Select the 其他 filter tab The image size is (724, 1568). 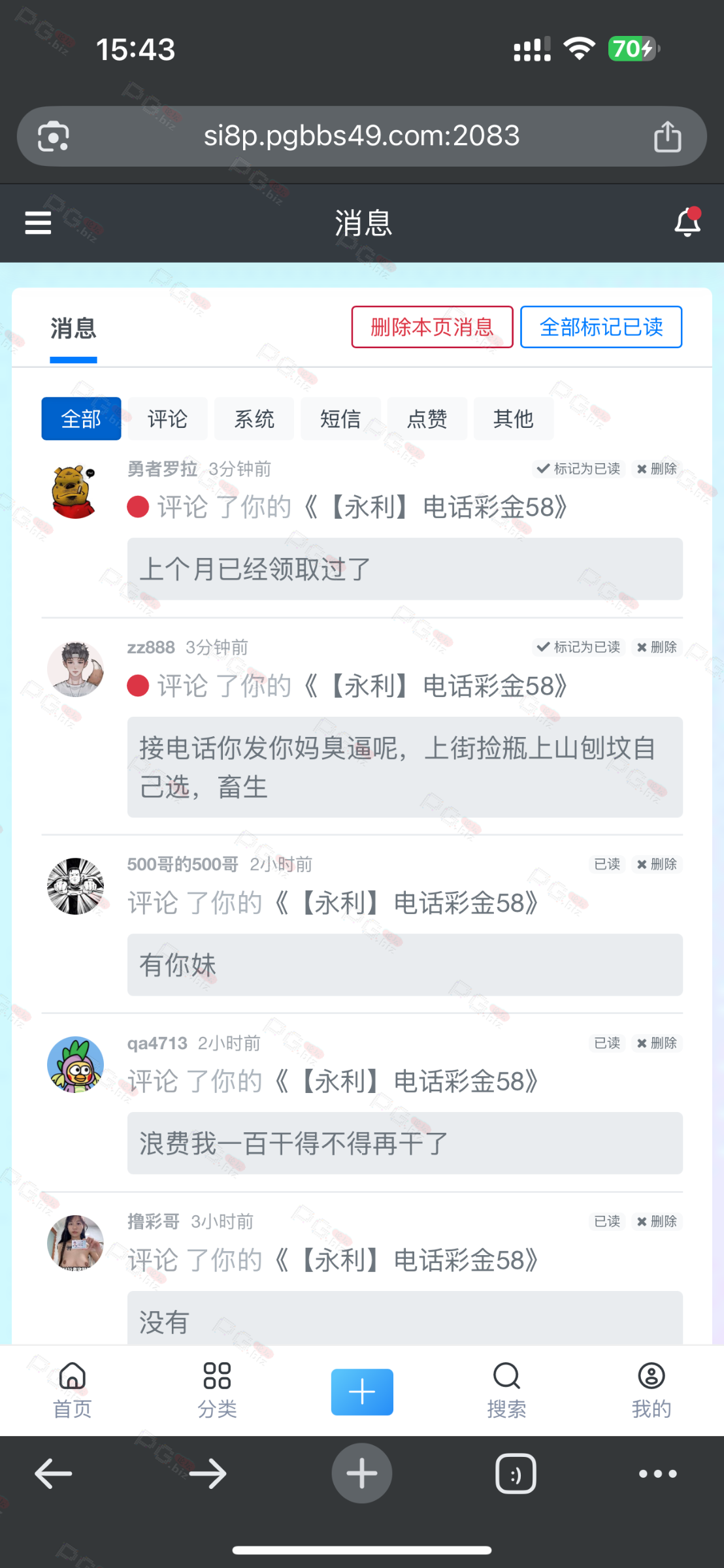point(514,419)
